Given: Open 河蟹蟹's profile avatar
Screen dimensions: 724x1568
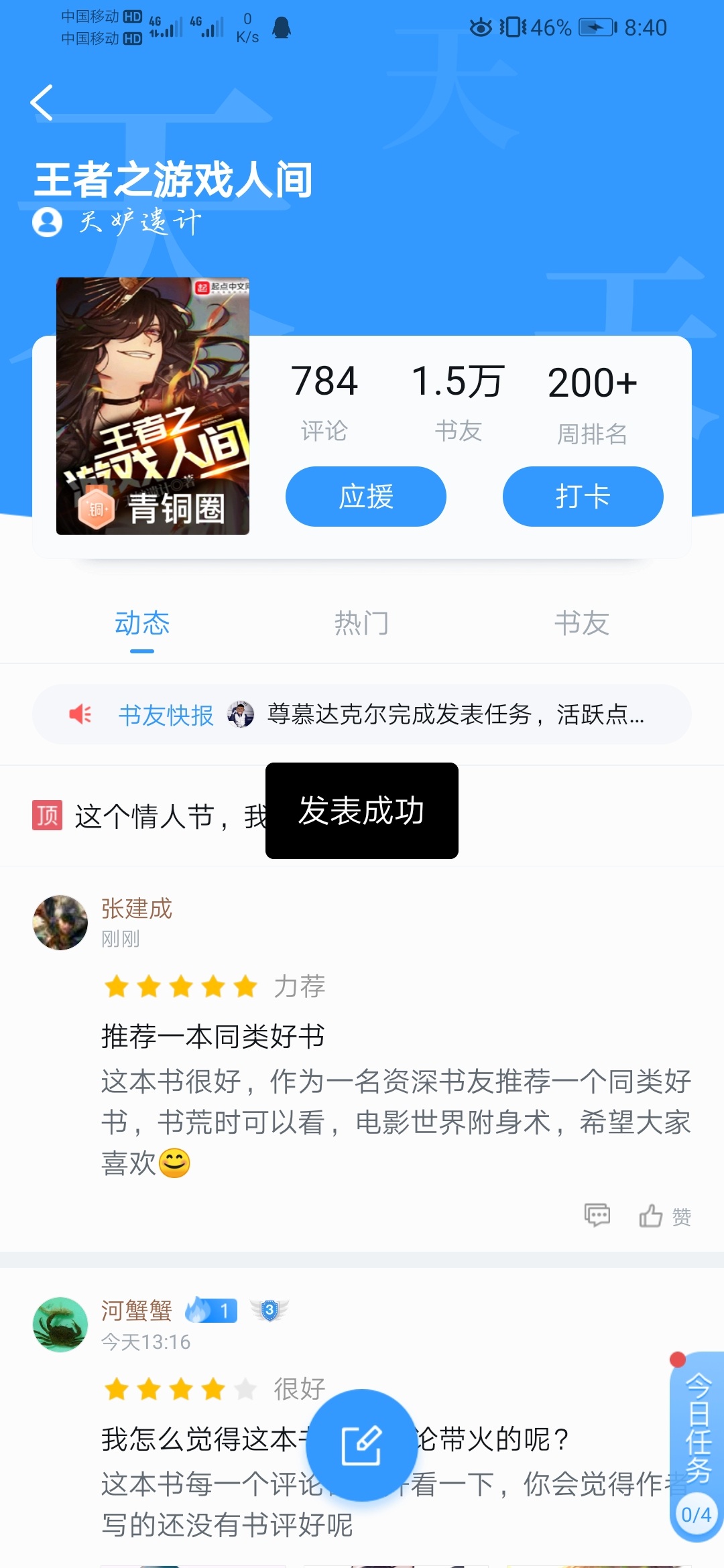Looking at the screenshot, I should [x=60, y=1325].
